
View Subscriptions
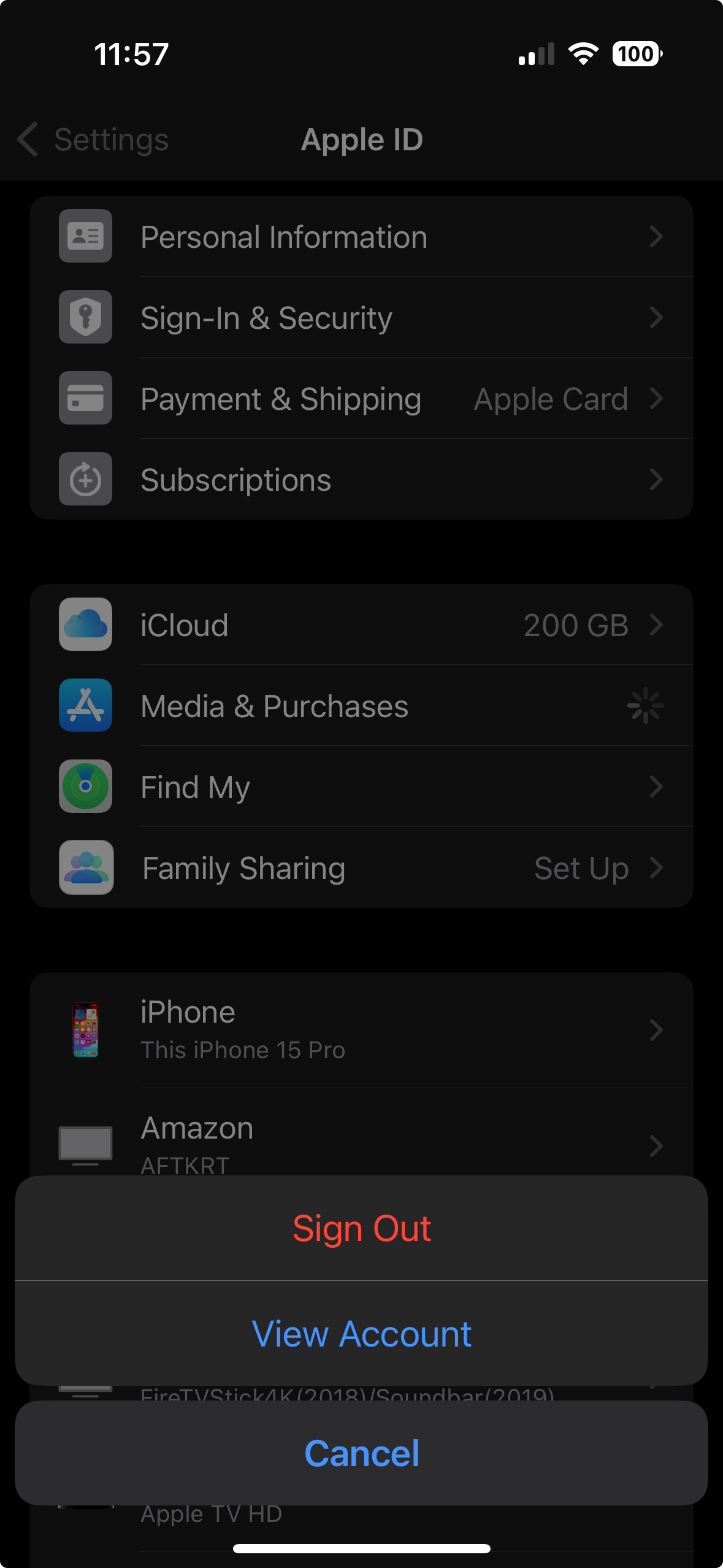click(361, 480)
